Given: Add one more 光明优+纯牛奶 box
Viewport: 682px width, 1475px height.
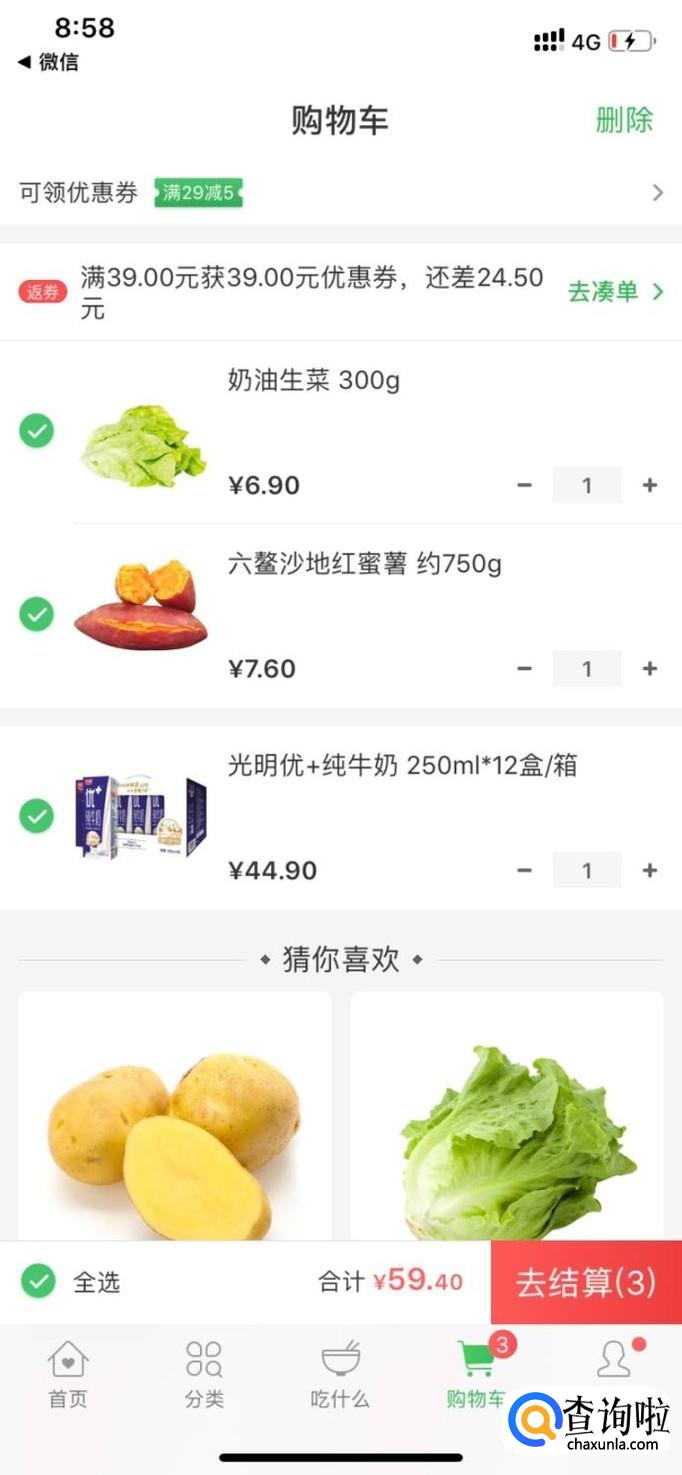Looking at the screenshot, I should [x=650, y=871].
